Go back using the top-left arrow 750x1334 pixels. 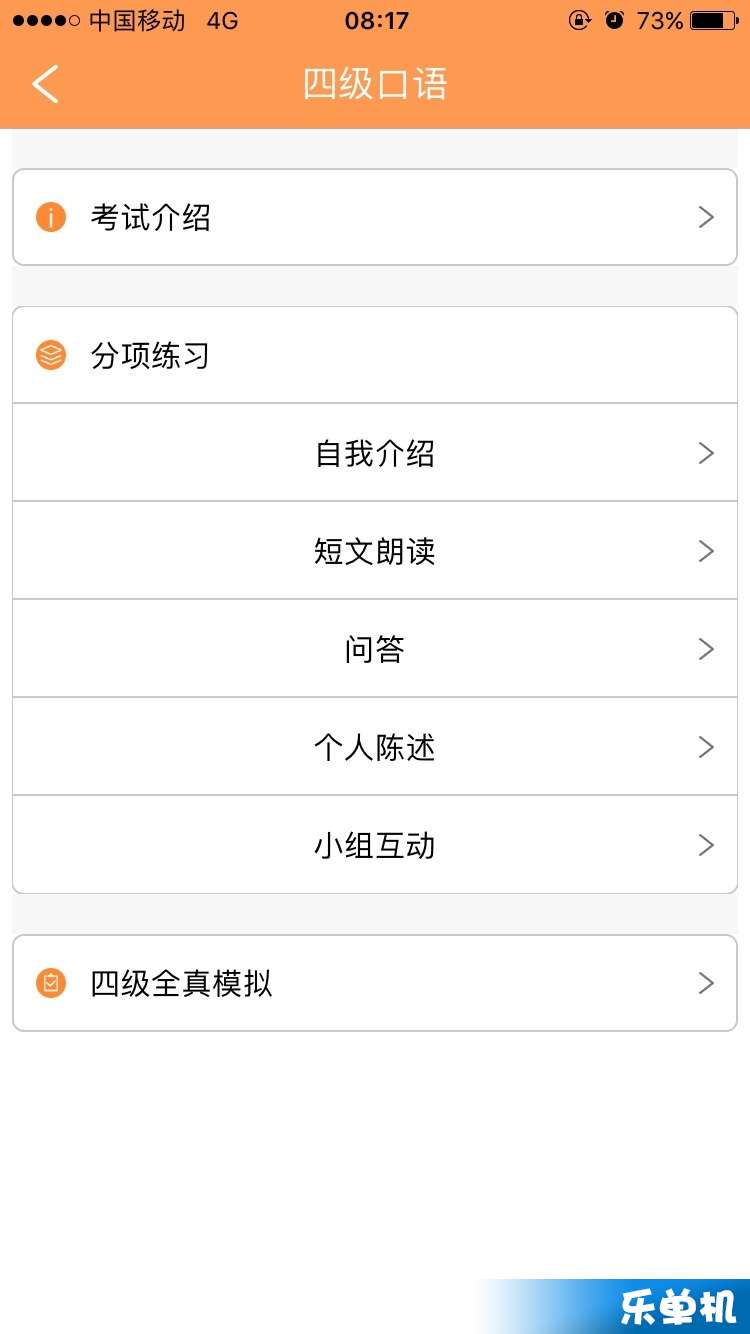pyautogui.click(x=46, y=84)
